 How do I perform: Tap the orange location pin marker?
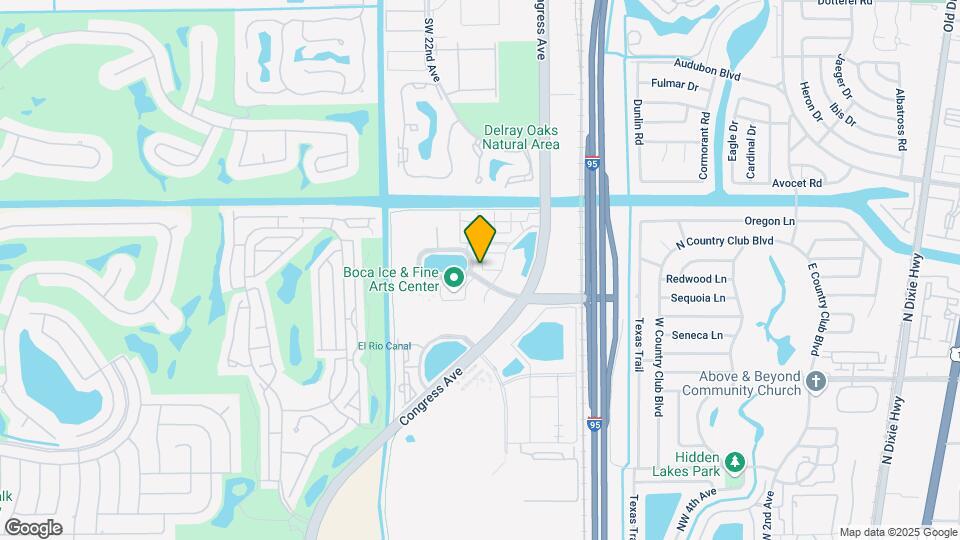(480, 238)
